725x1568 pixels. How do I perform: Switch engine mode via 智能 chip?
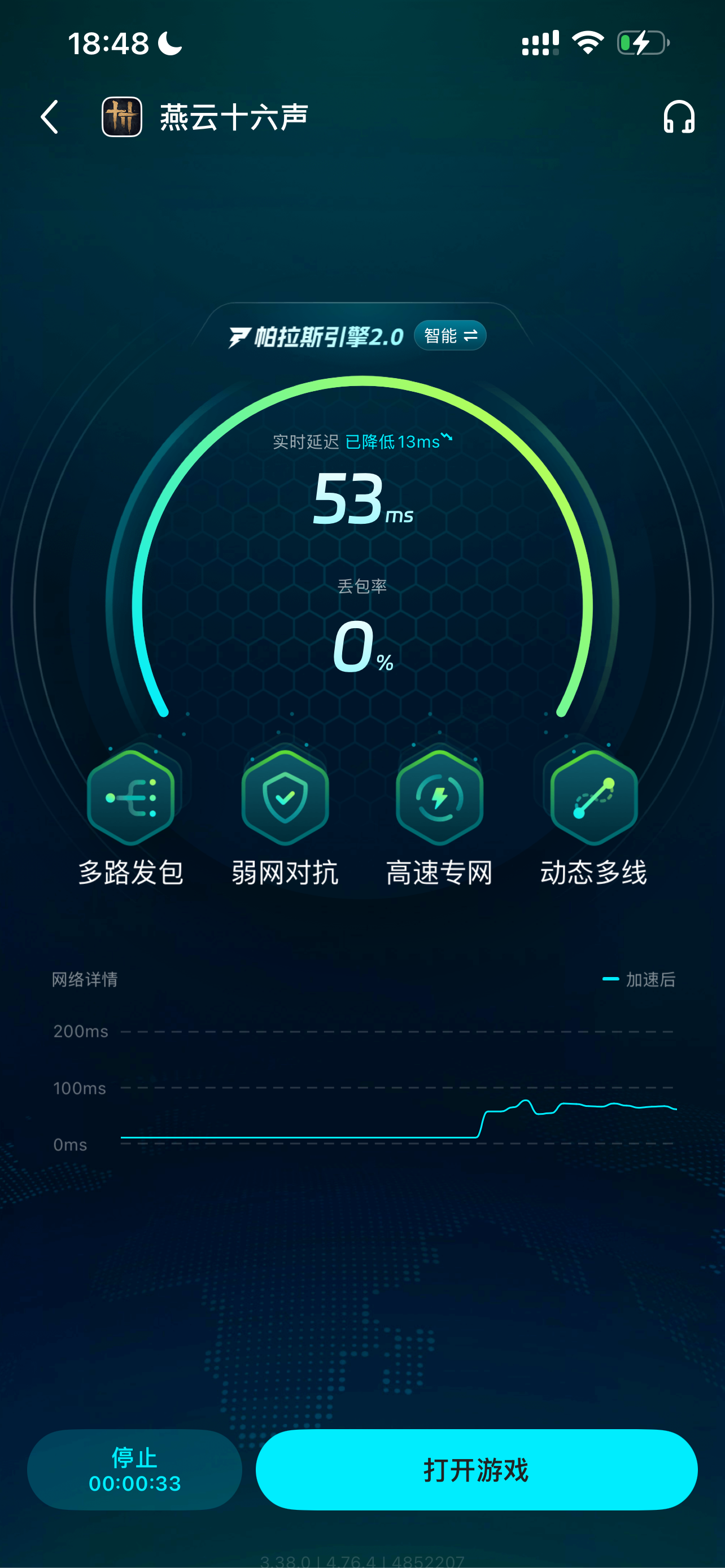[450, 335]
